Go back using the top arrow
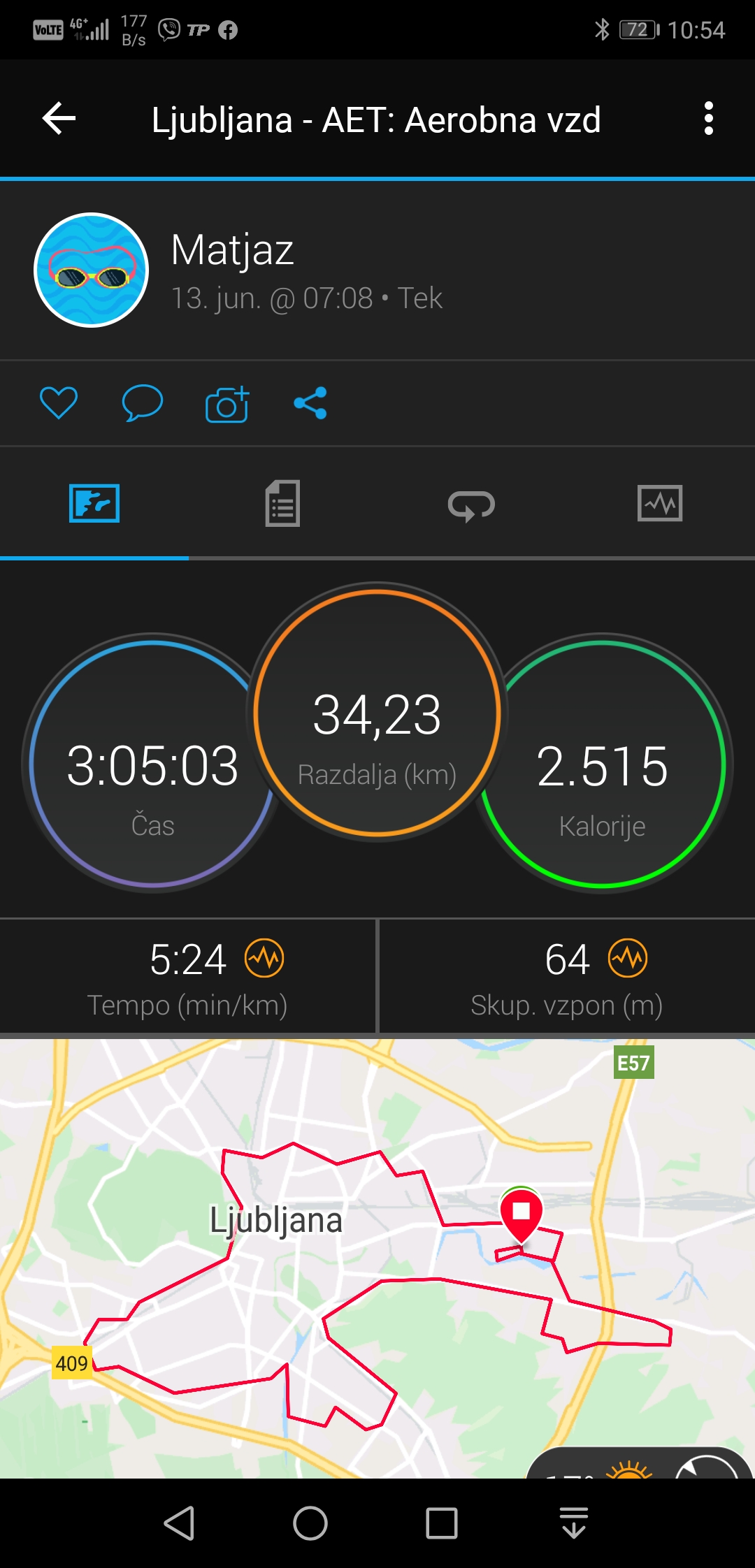The width and height of the screenshot is (755, 1568). pos(59,119)
